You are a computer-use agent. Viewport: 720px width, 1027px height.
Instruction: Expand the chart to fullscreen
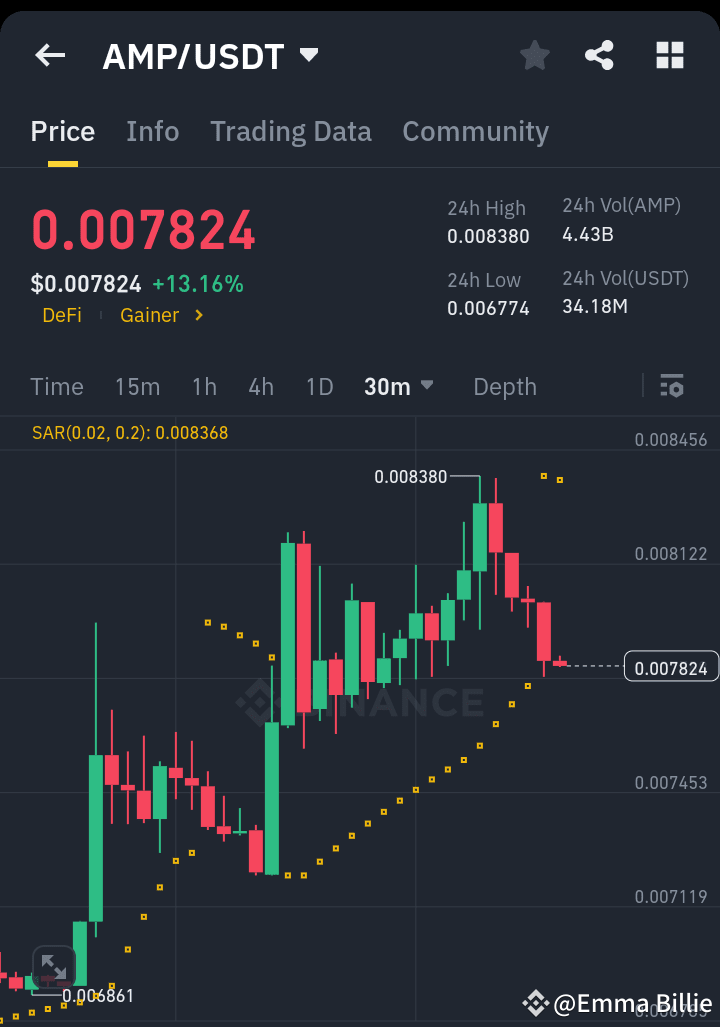click(x=53, y=966)
